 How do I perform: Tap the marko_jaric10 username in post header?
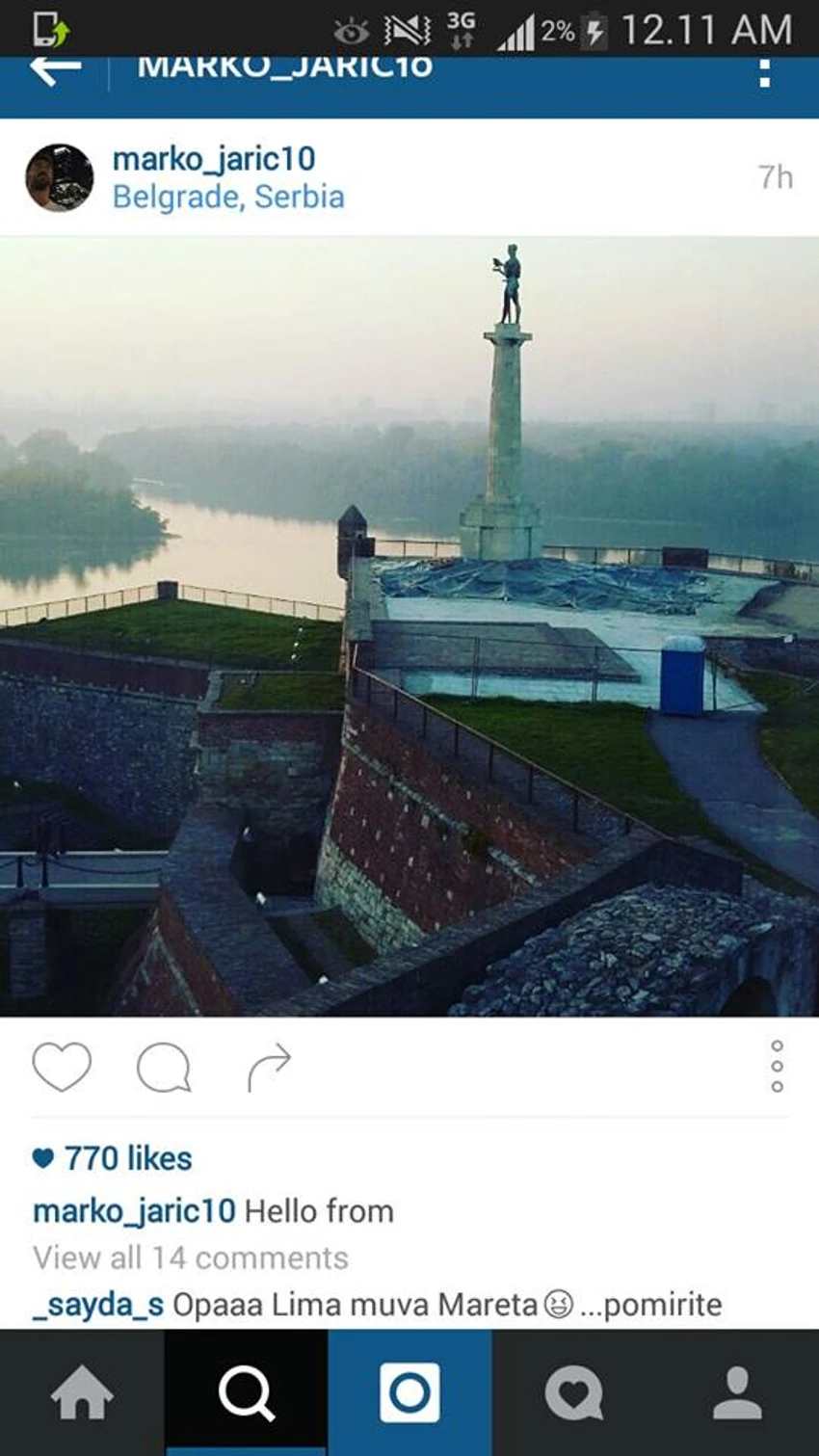[214, 159]
